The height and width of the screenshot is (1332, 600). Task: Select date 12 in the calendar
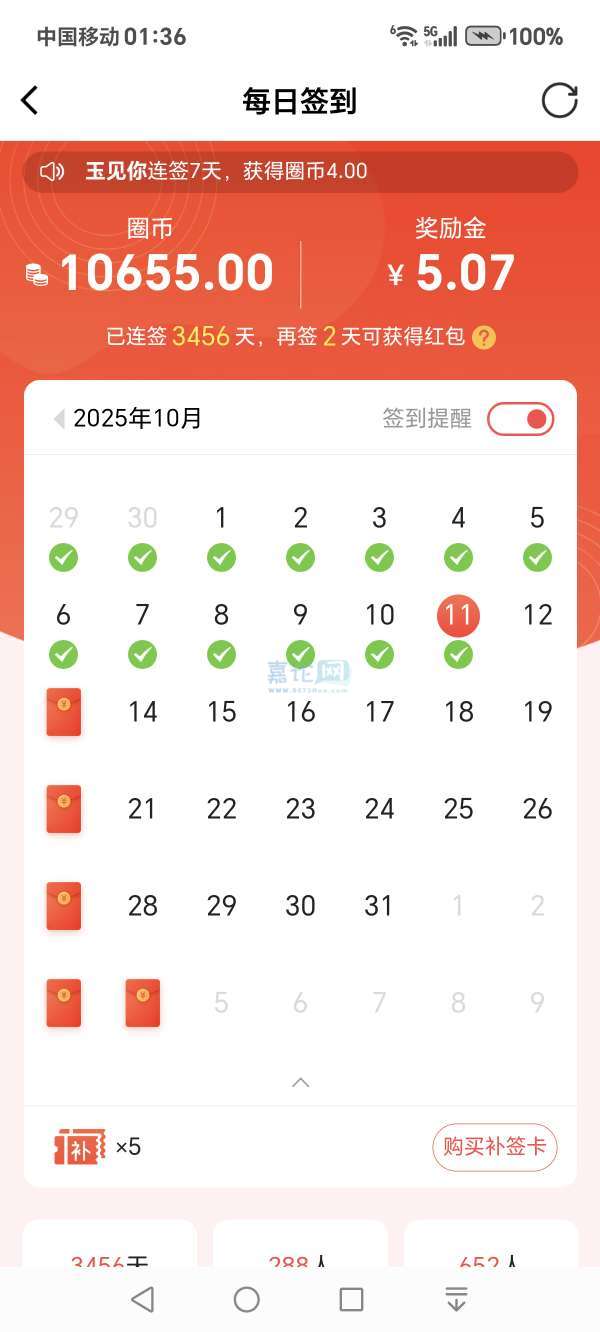537,615
